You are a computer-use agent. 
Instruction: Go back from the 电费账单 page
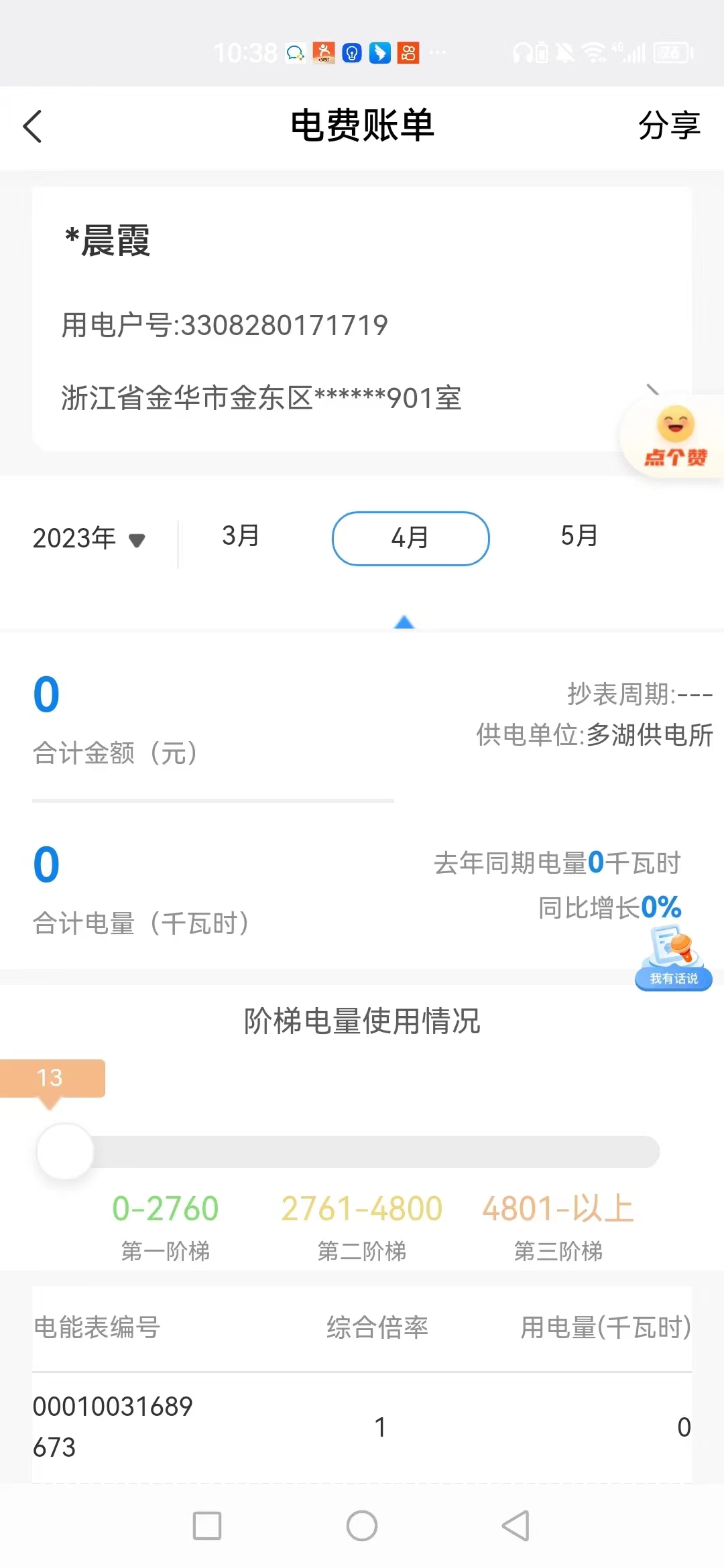[x=32, y=126]
